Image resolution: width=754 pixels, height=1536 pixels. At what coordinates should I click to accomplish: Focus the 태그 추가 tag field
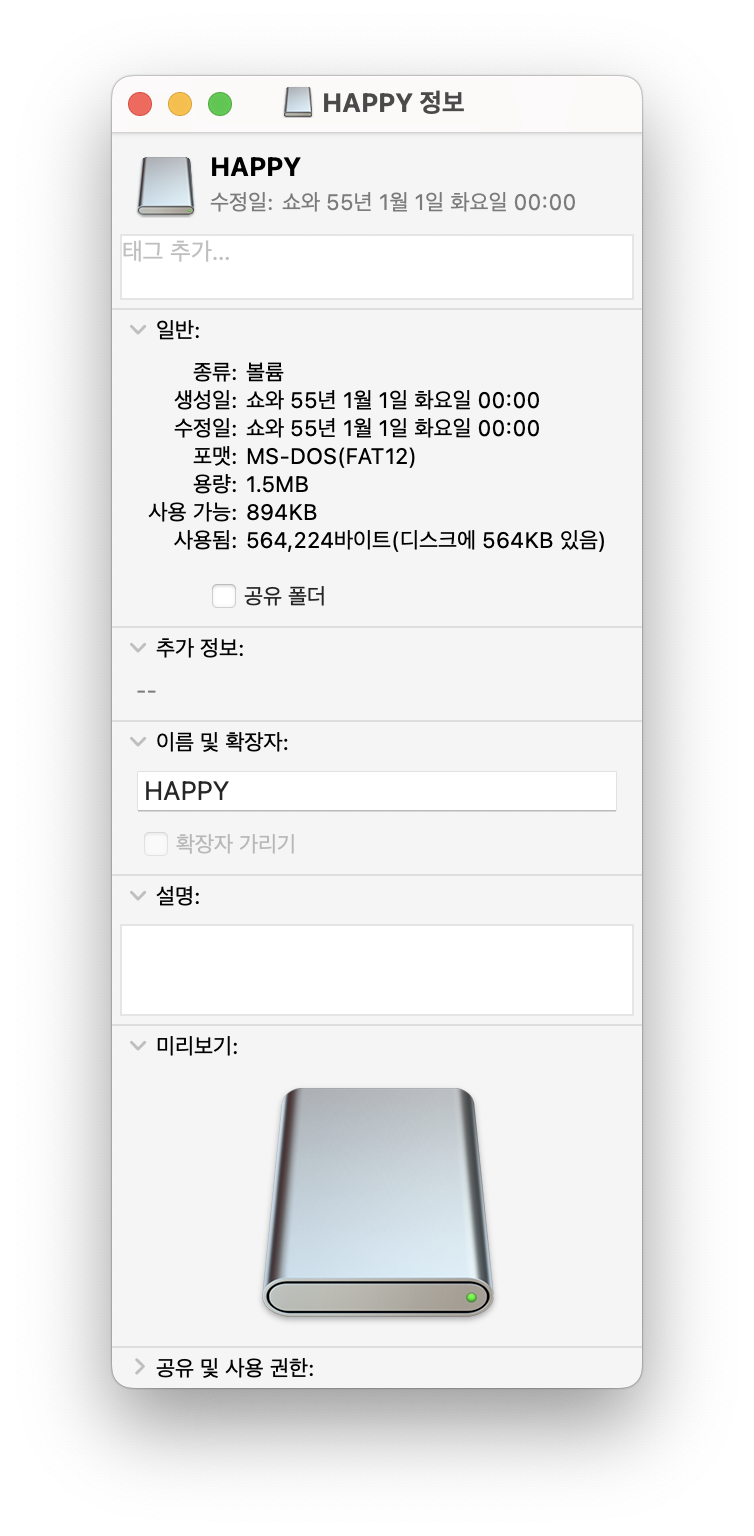point(376,266)
